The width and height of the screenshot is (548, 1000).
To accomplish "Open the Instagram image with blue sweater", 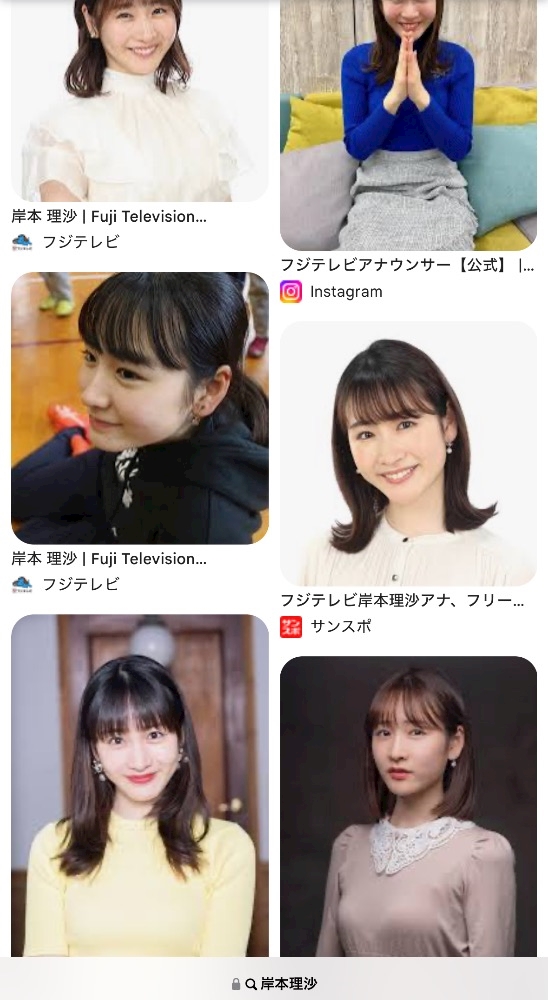I will [x=408, y=125].
